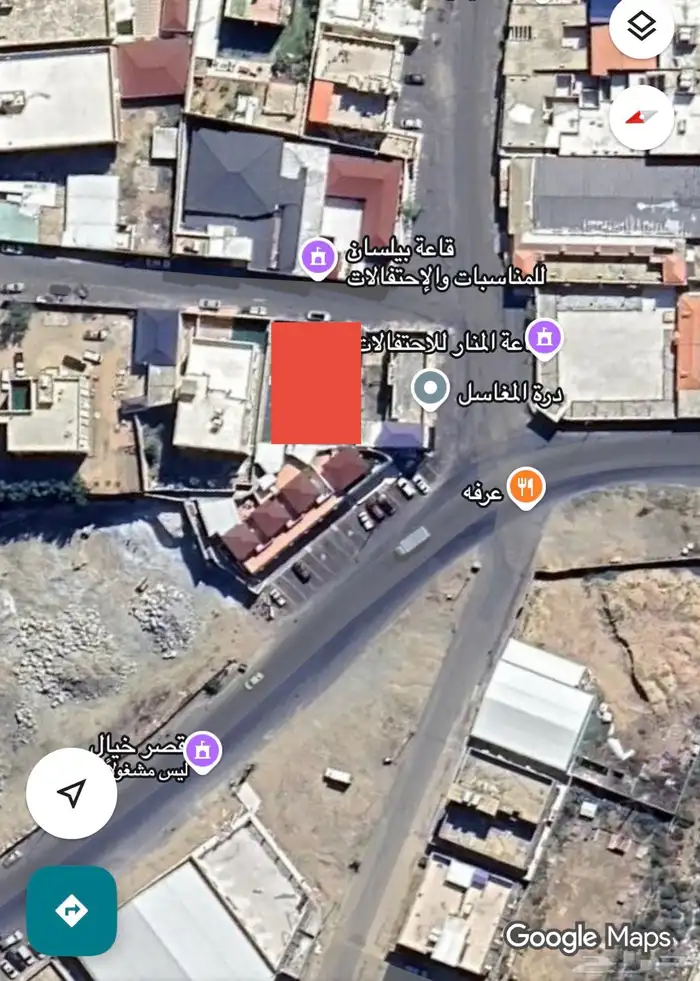700x981 pixels.
Task: Tap the compass to reset map orientation
Action: [641, 118]
